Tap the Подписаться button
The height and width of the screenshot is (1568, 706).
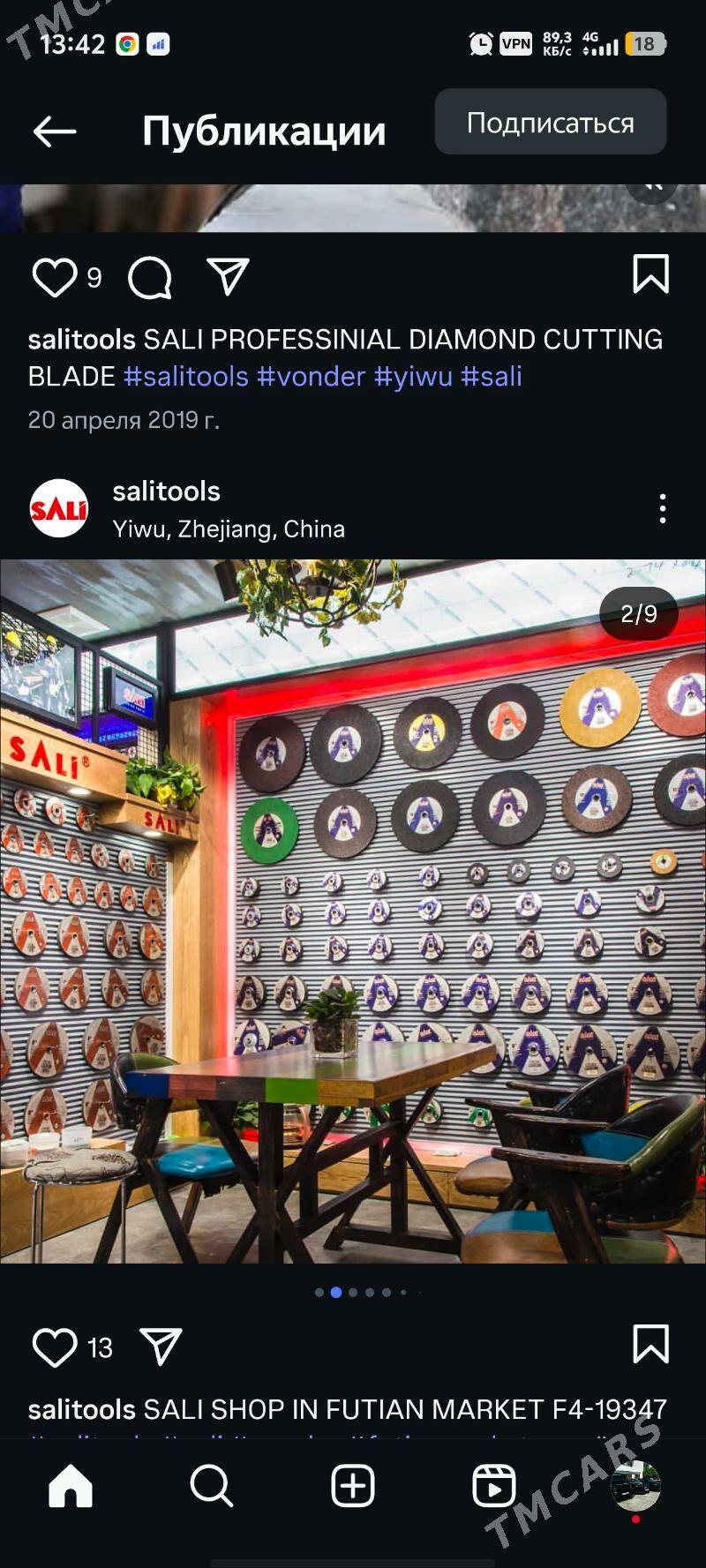pos(550,123)
